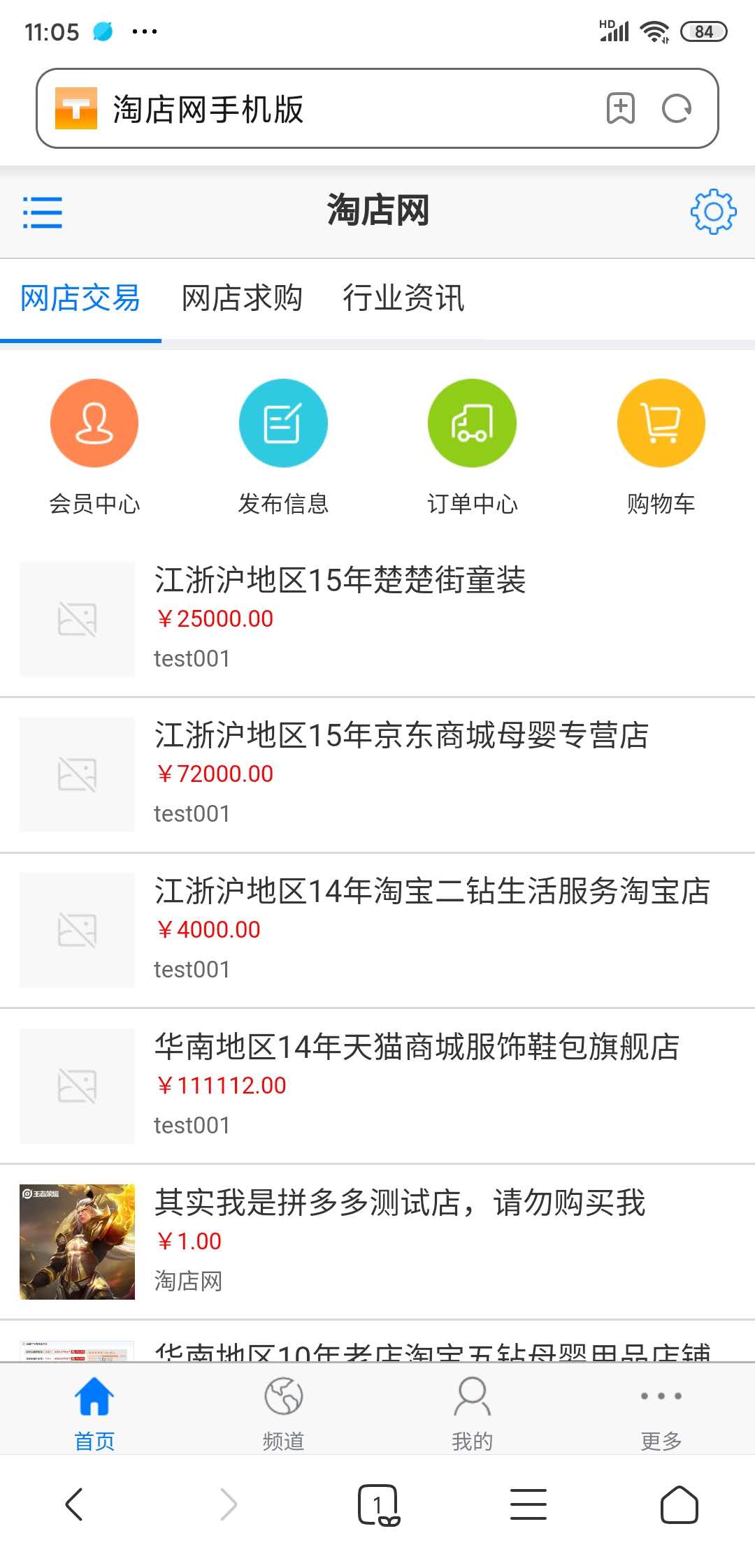Image resolution: width=755 pixels, height=1568 pixels.
Task: Go back with the browser back arrow
Action: 74,1504
